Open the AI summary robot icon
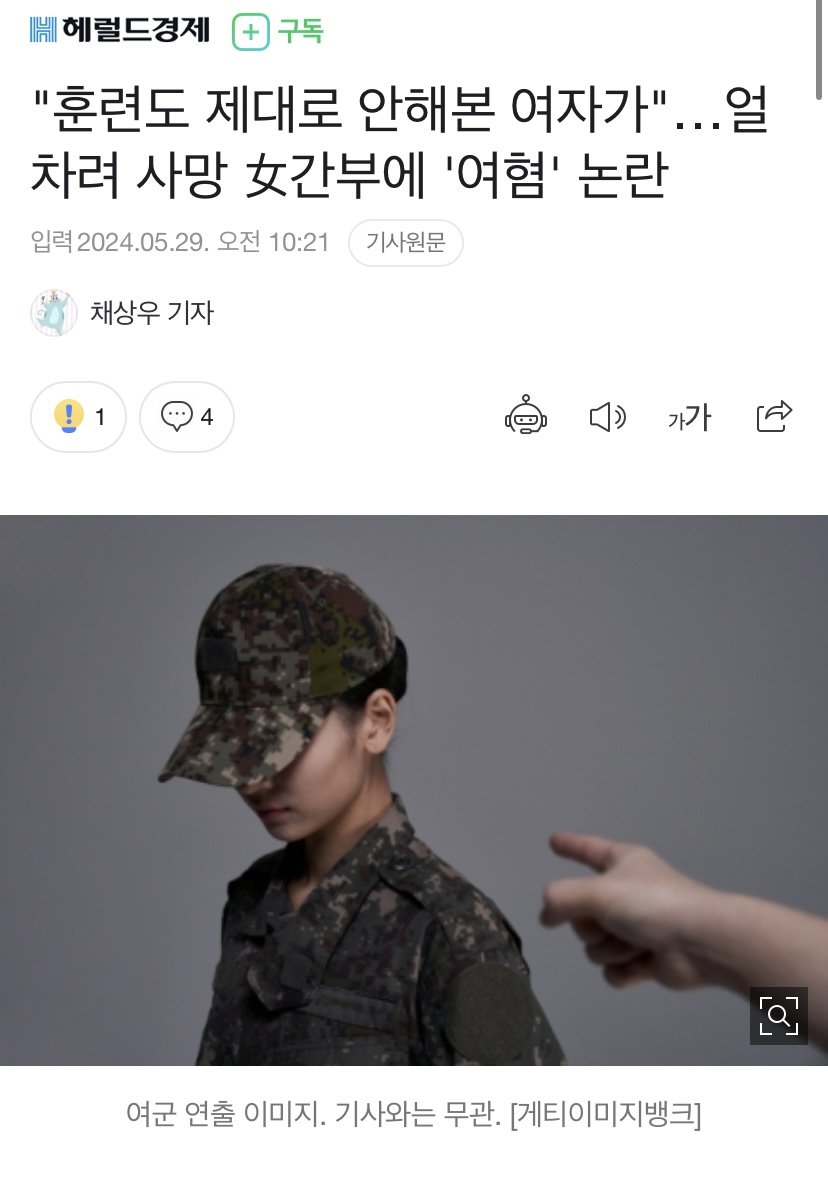Viewport: 828px width, 1199px height. click(x=525, y=416)
